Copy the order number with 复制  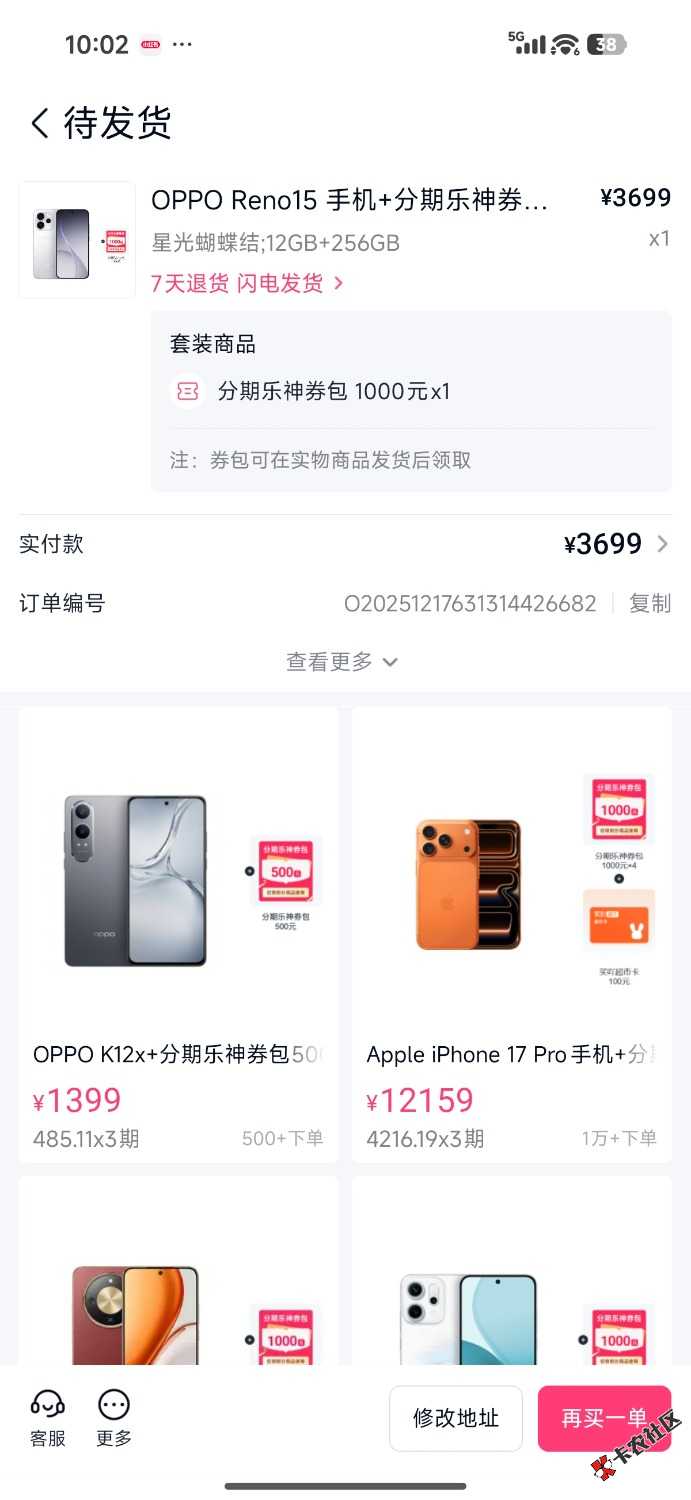(649, 603)
